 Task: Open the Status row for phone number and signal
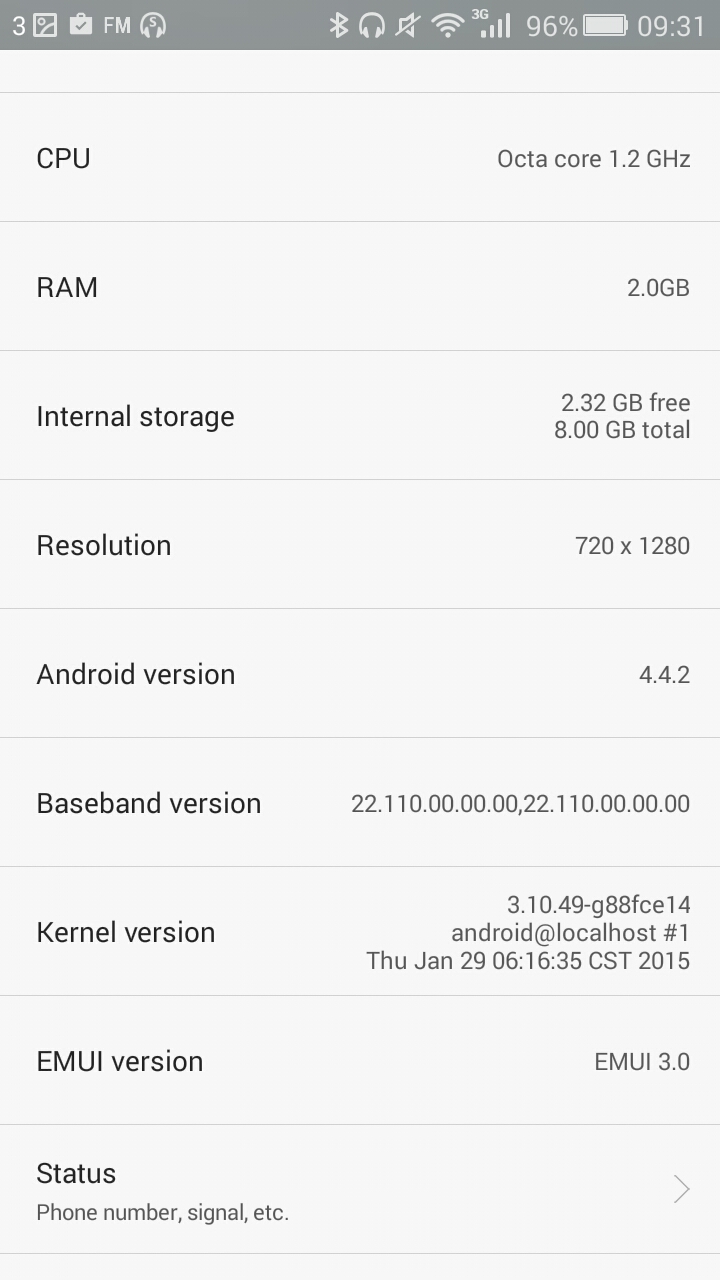360,1190
